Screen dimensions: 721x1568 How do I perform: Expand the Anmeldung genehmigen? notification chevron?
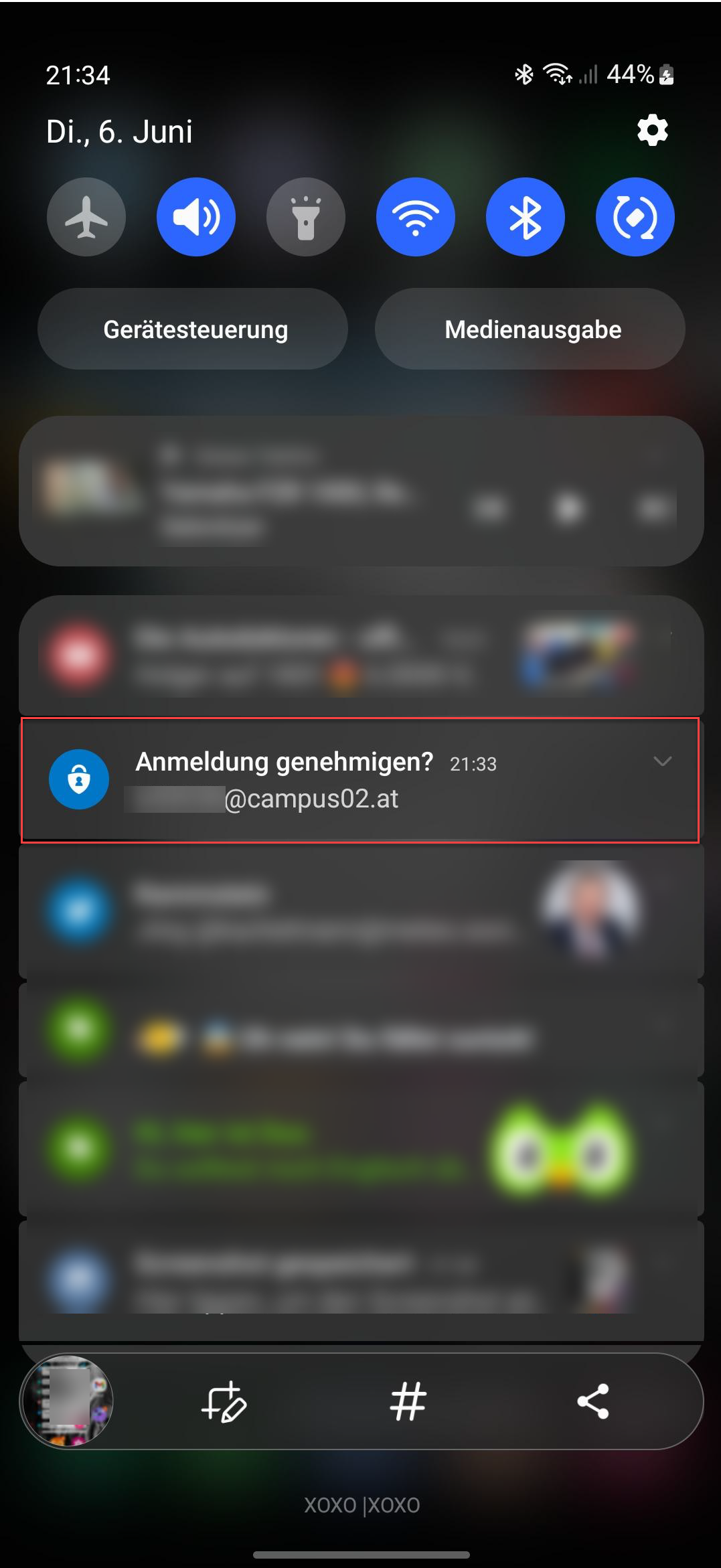pos(662,761)
